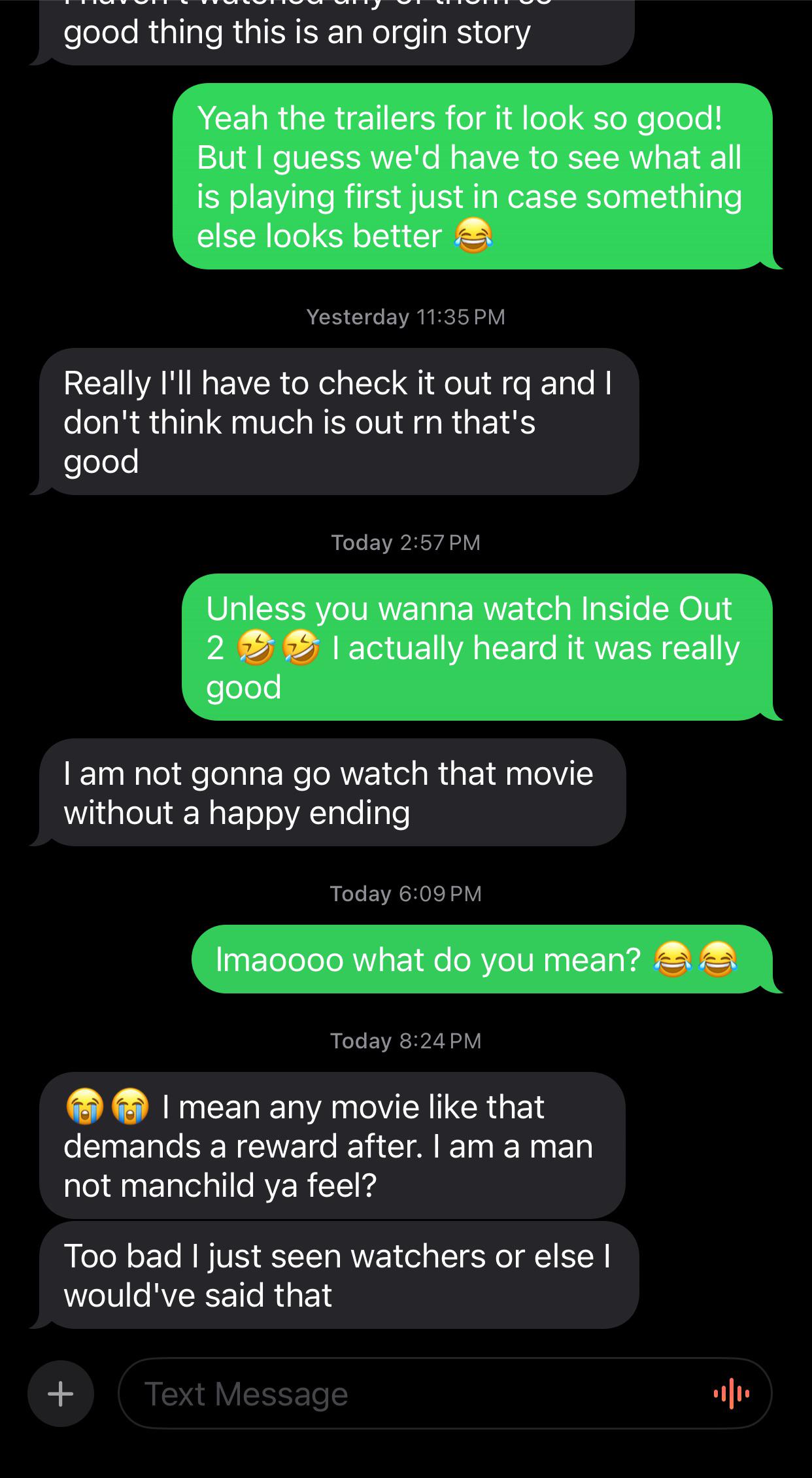812x1478 pixels.
Task: Tap the 'Today 8:24 PM' timestamp
Action: coord(405,1040)
